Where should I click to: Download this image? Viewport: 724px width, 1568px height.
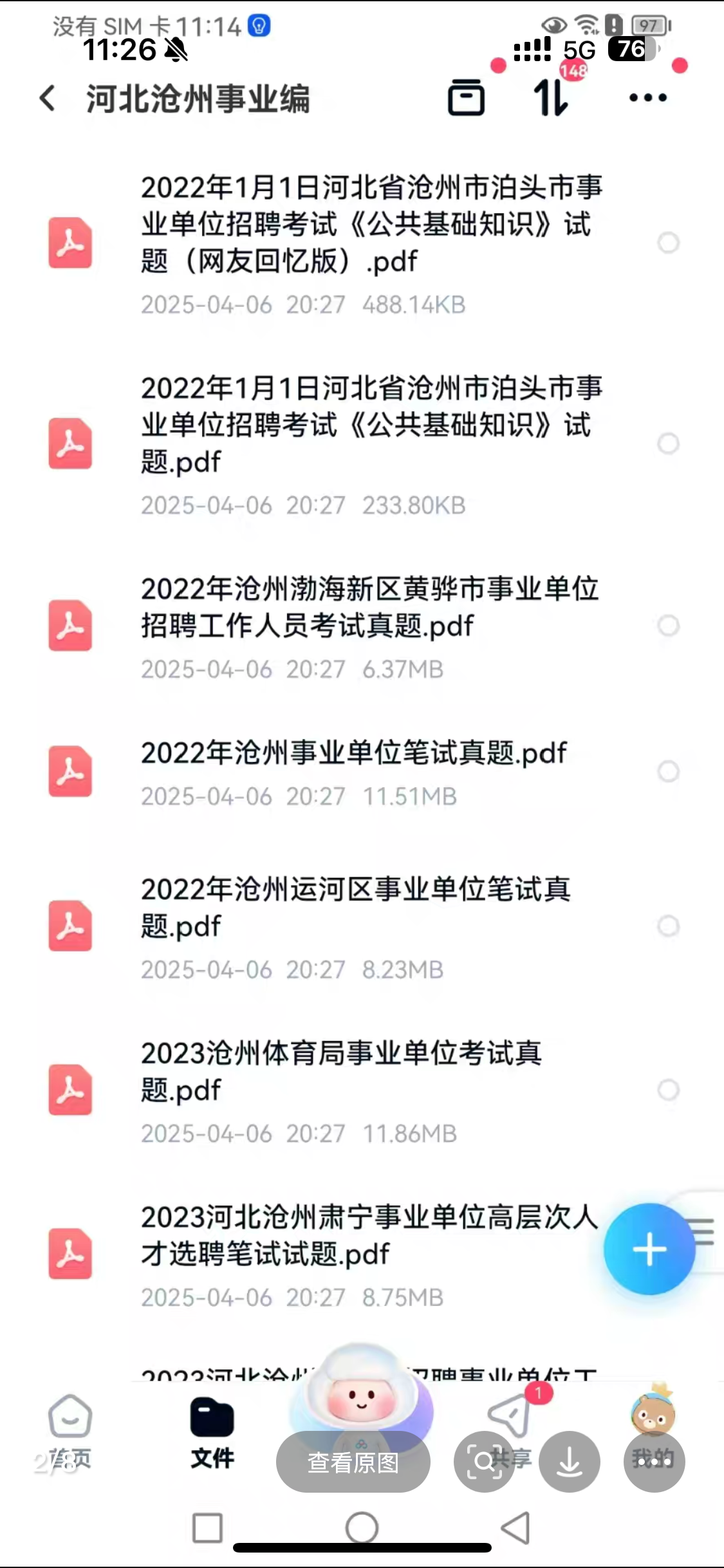click(569, 1462)
